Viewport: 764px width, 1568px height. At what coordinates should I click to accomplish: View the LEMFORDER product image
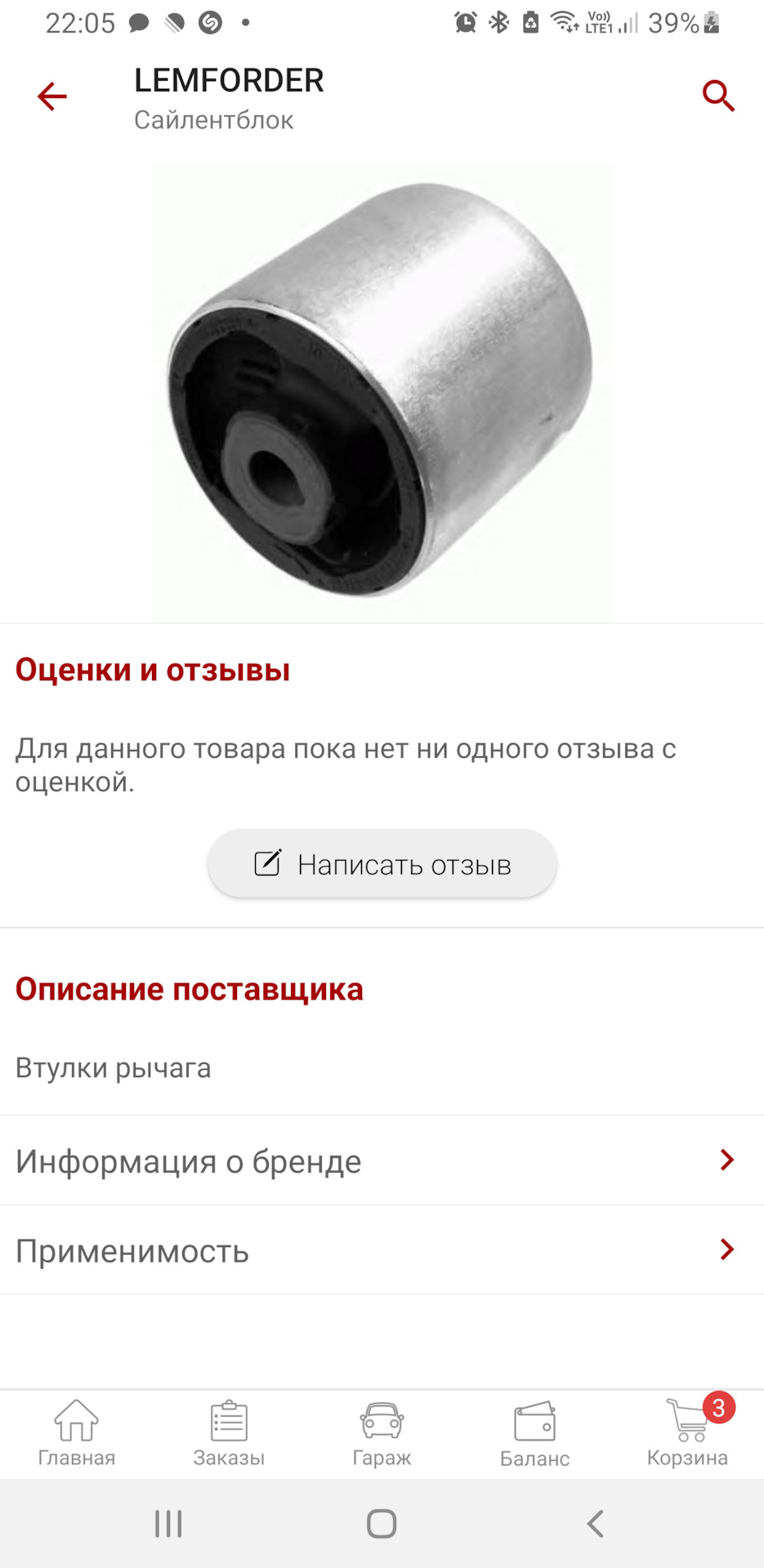pyautogui.click(x=382, y=392)
